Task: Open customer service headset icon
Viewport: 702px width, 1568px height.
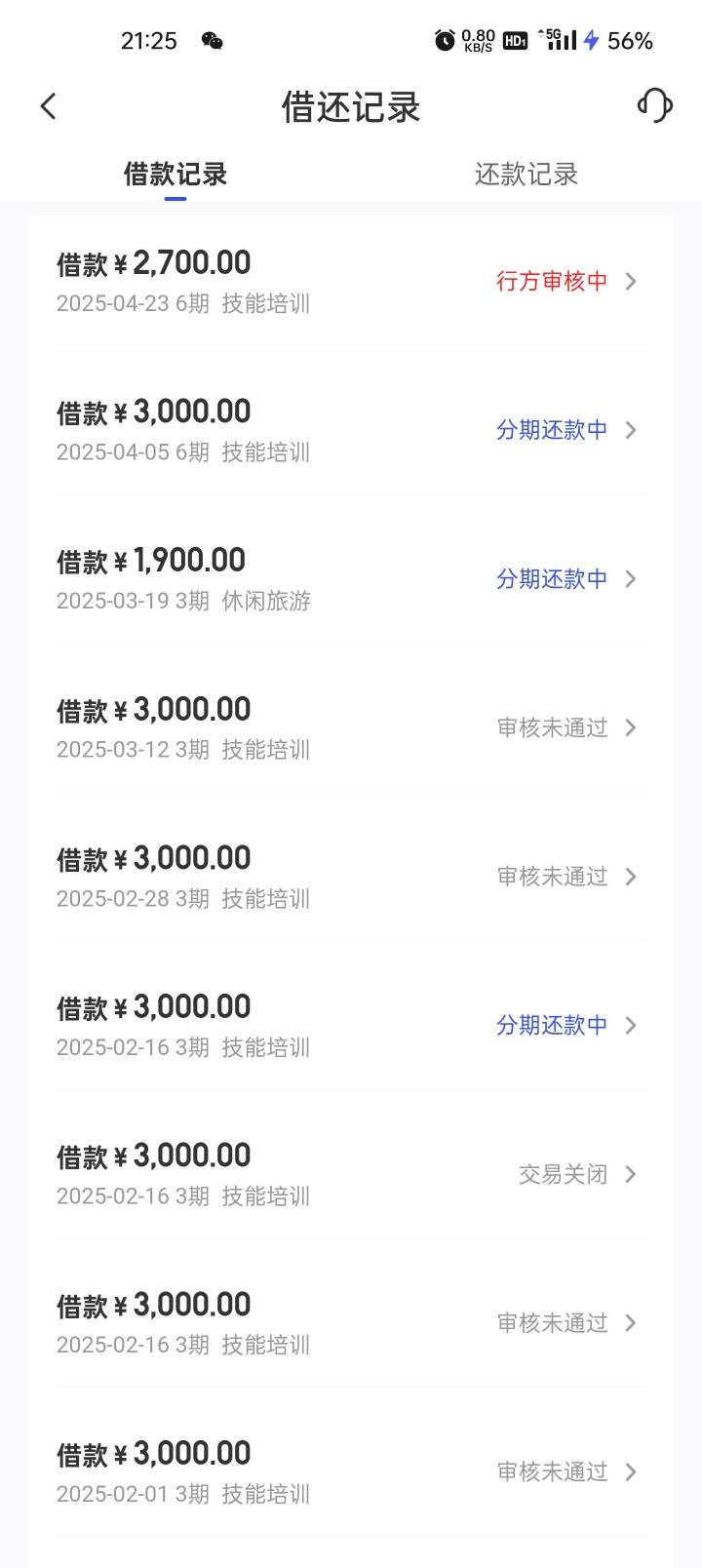Action: tap(655, 105)
